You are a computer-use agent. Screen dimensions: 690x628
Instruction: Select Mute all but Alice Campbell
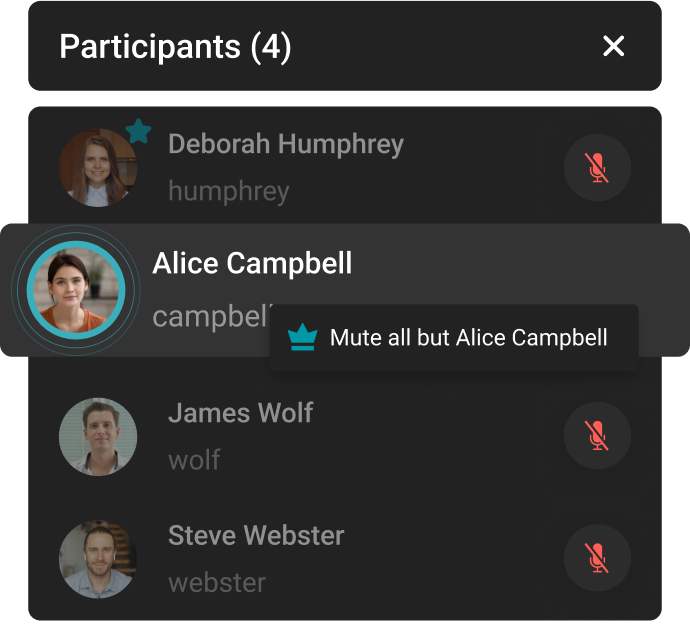[453, 338]
